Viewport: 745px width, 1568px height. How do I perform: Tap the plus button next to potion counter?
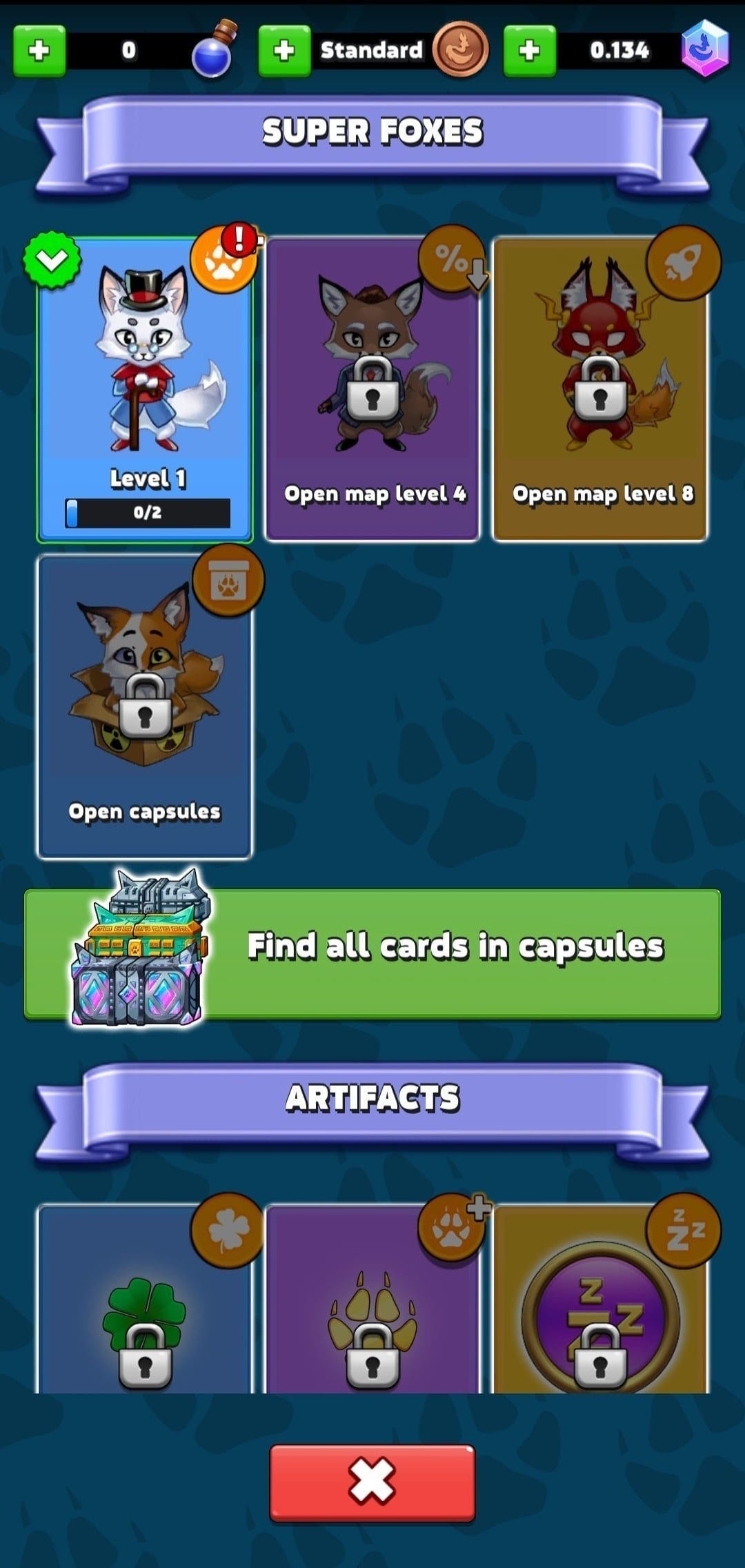[39, 50]
